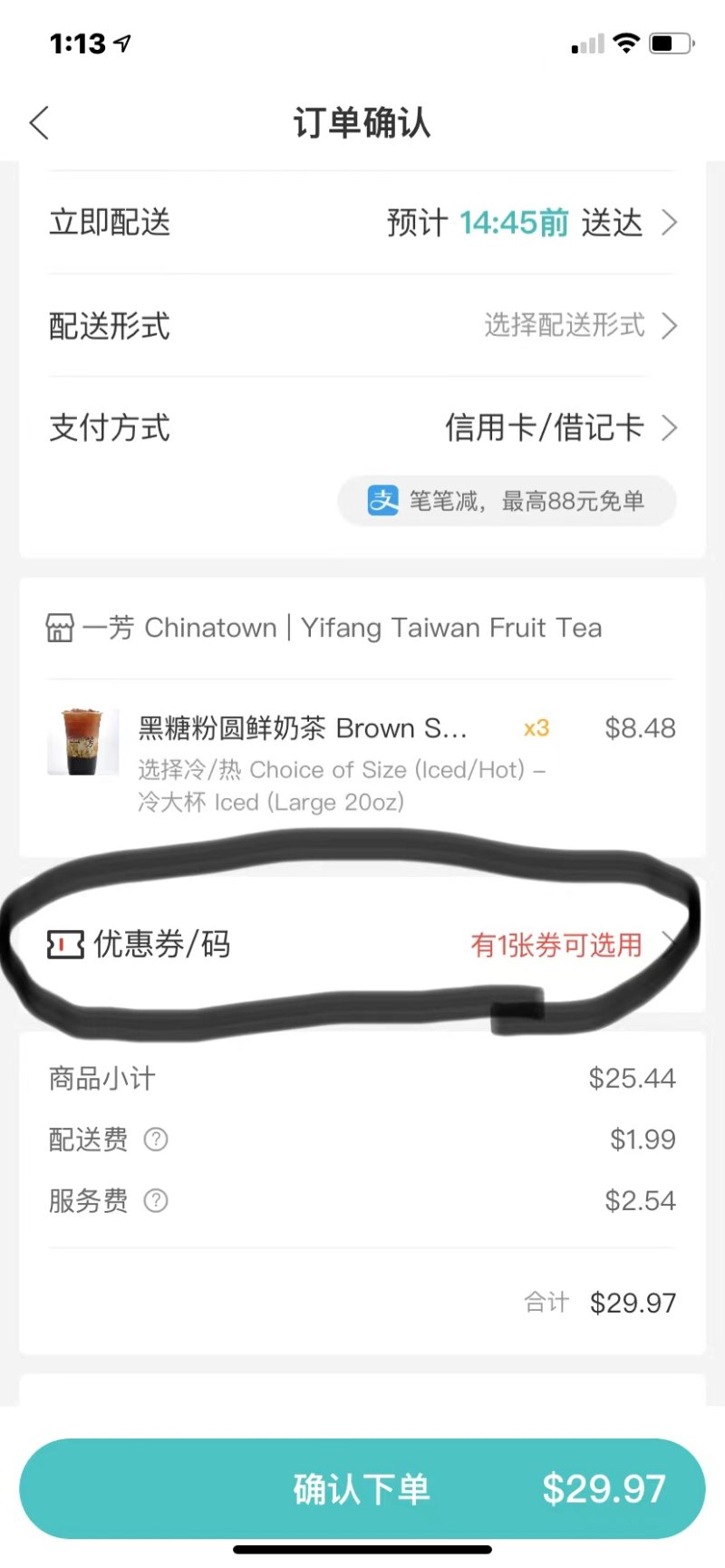Open the 立即配送 delivery time row

pyautogui.click(x=362, y=222)
